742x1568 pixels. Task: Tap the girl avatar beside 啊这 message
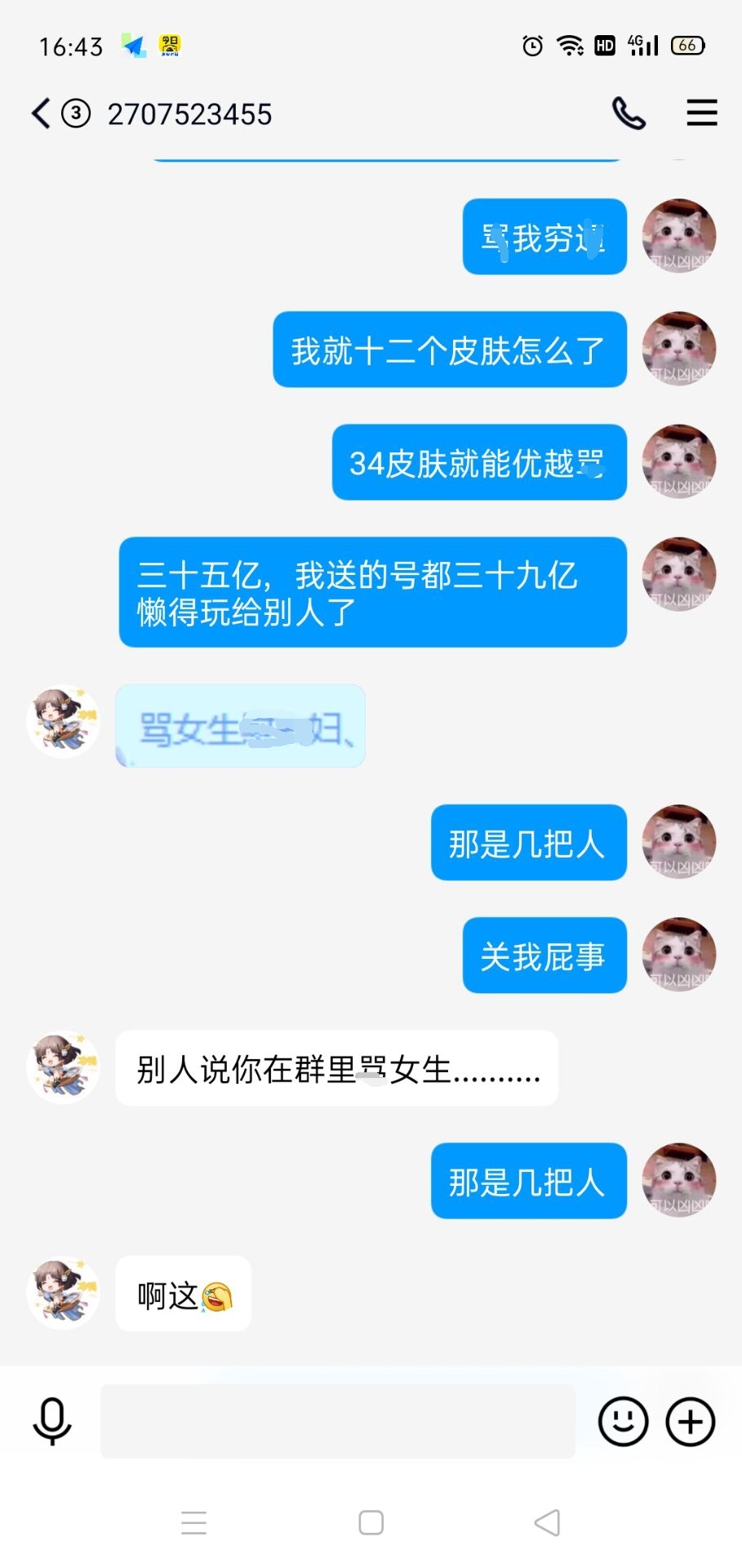click(x=63, y=1294)
